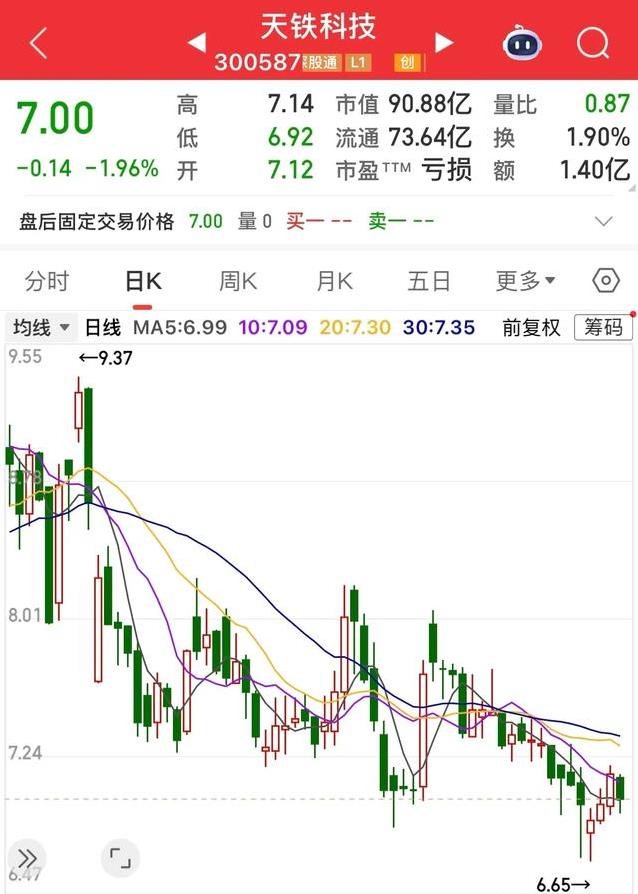
Task: Open the 筹码 chip distribution
Action: pyautogui.click(x=603, y=327)
